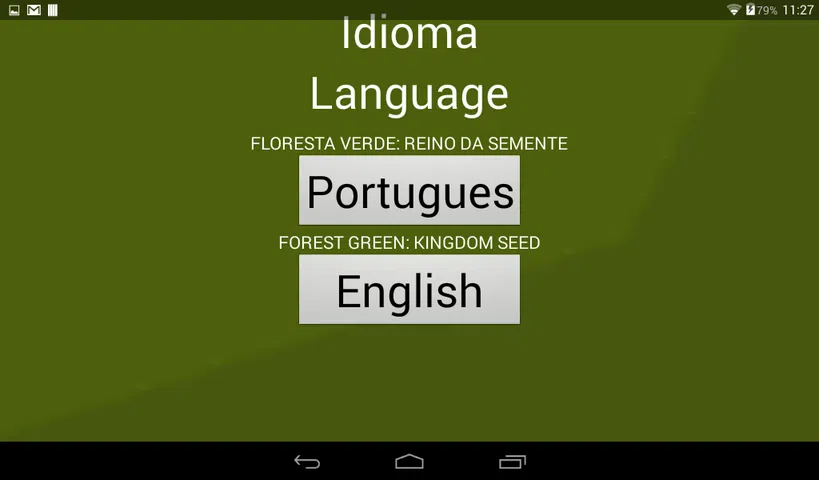This screenshot has width=819, height=480.
Task: Tap the system home button
Action: (x=409, y=461)
